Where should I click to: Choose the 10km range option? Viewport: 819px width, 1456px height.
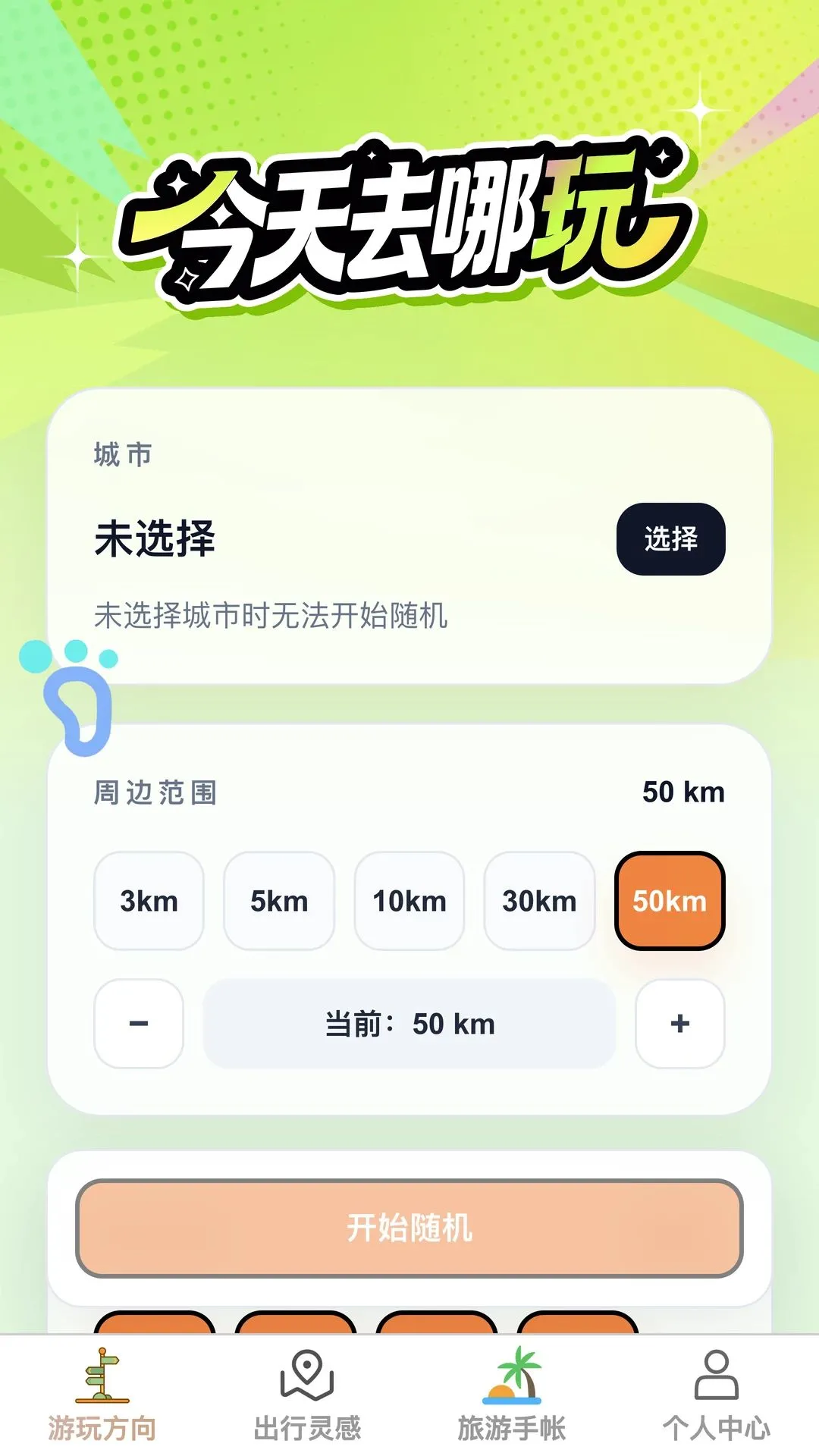click(x=409, y=901)
